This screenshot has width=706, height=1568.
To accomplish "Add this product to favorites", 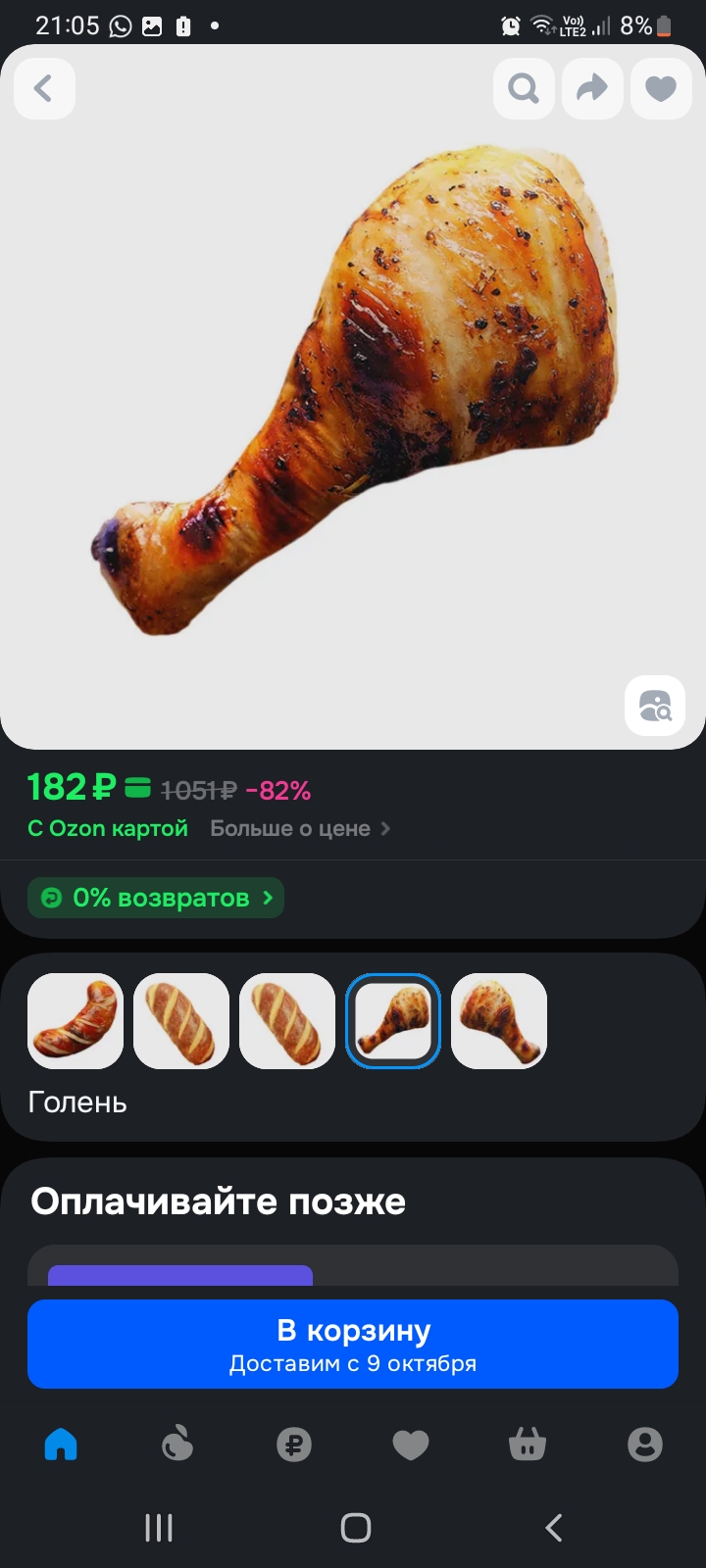I will click(x=661, y=89).
